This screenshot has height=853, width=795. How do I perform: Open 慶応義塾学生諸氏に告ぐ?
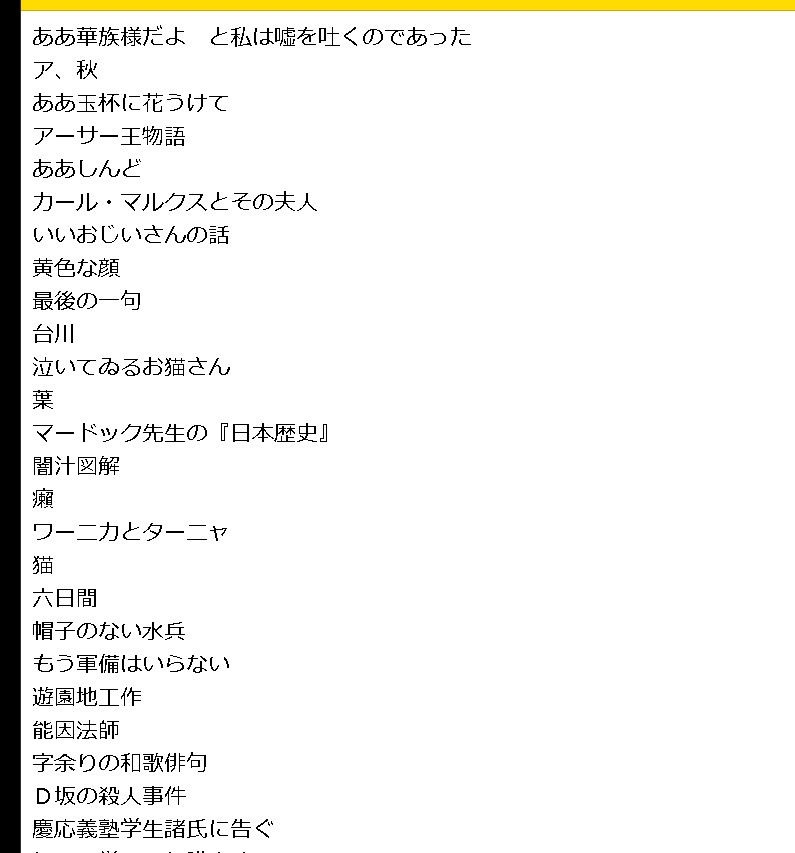tap(152, 829)
